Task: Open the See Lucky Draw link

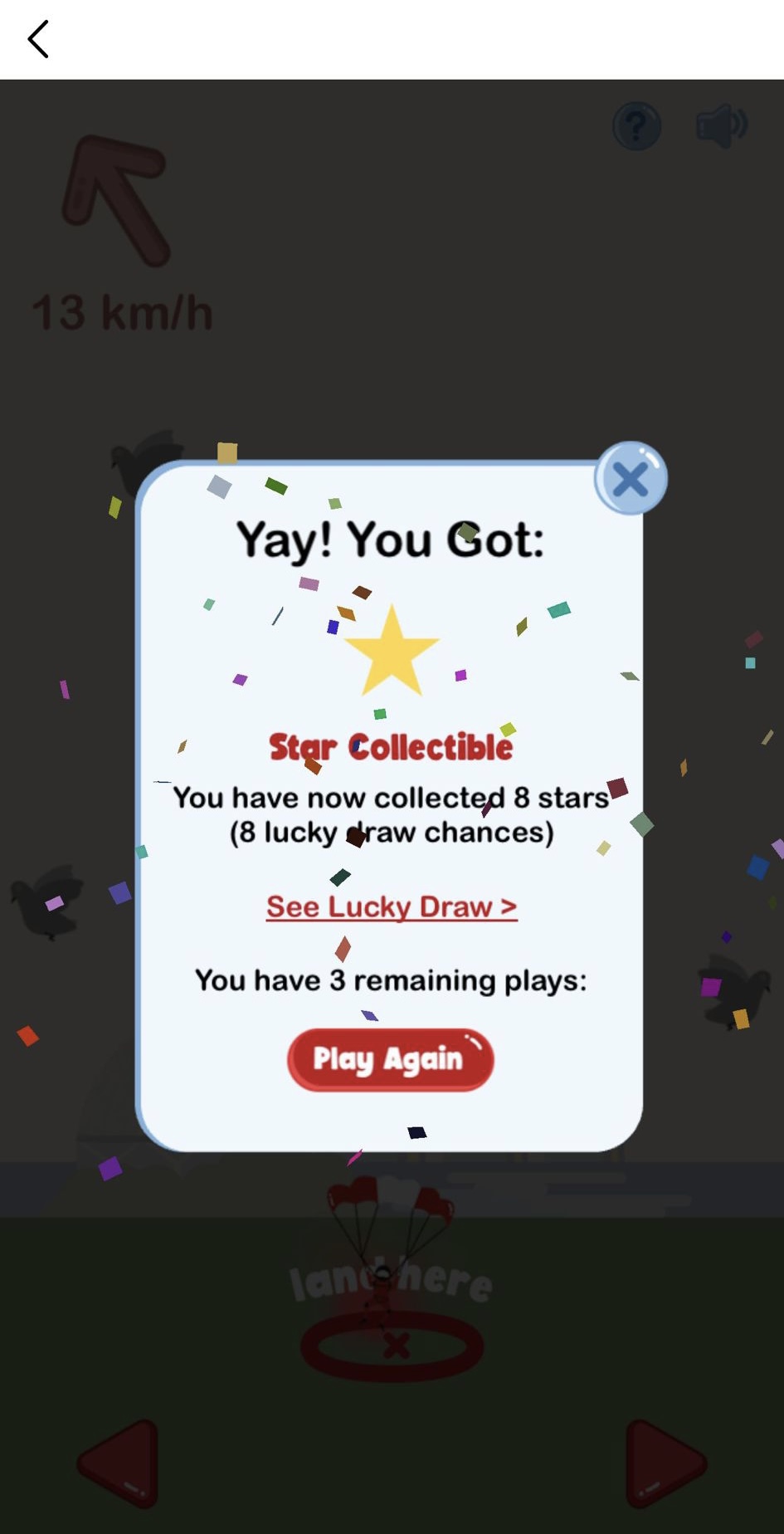Action: pyautogui.click(x=392, y=906)
